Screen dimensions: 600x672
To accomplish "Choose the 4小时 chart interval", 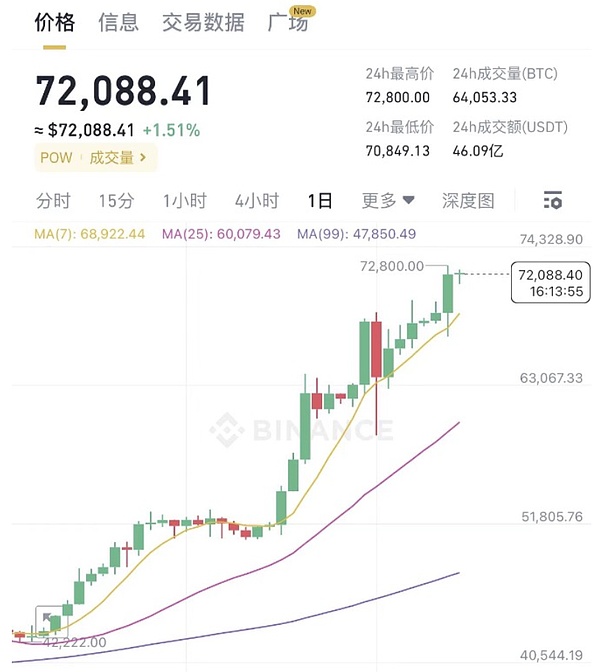I will coord(257,201).
